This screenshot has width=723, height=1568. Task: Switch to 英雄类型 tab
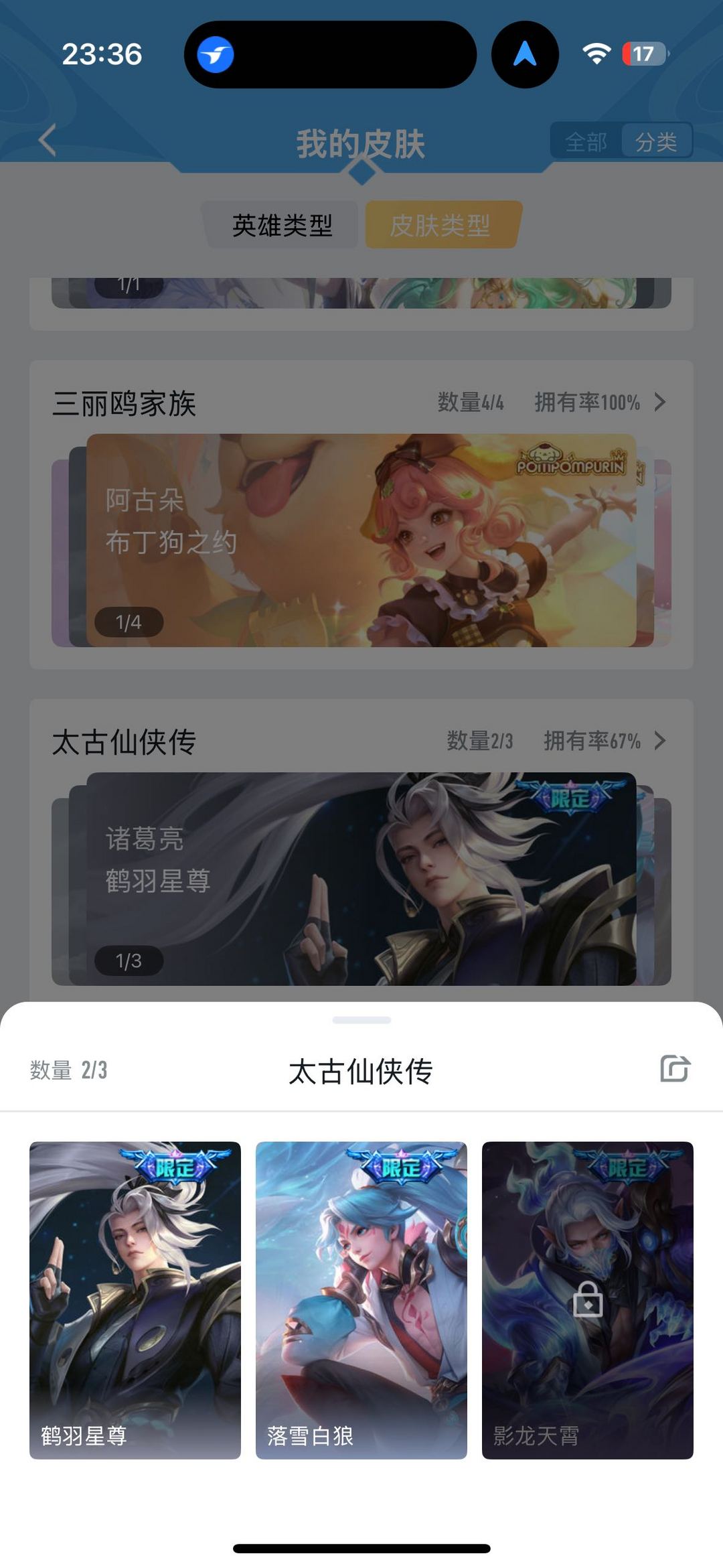click(282, 225)
